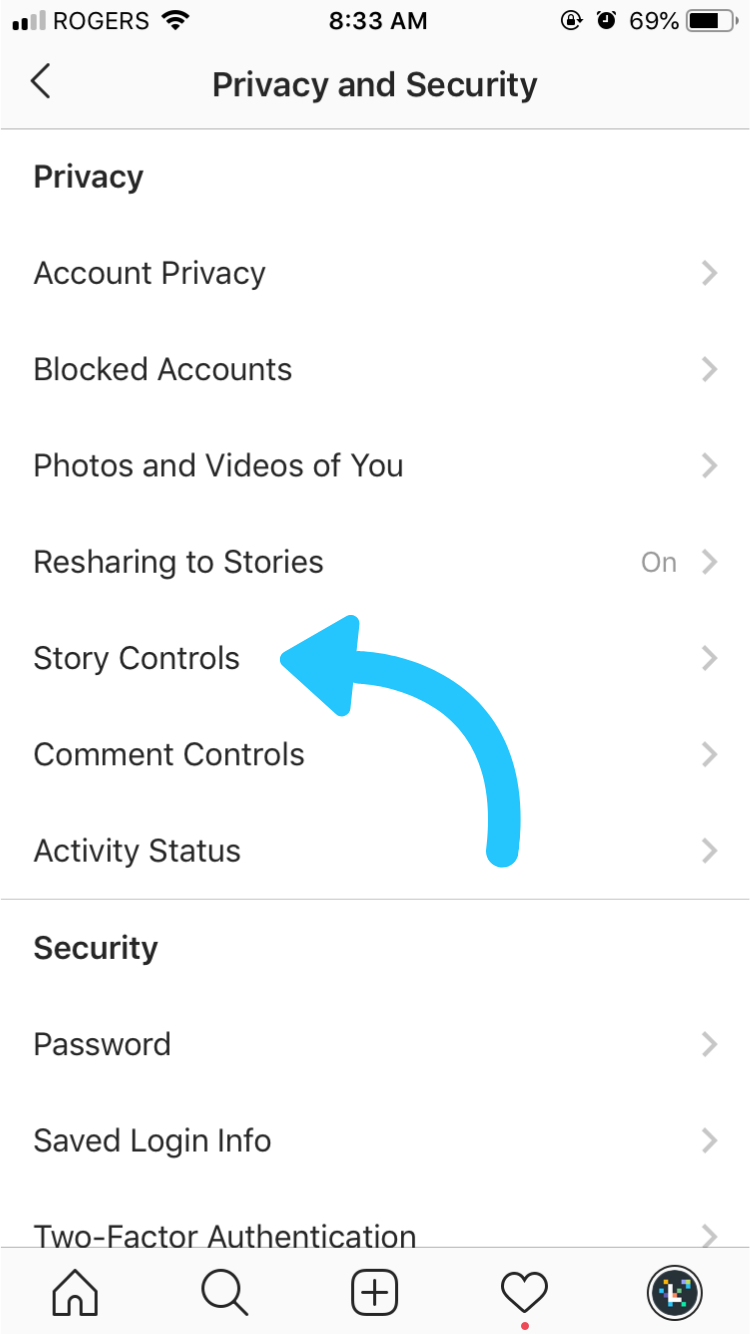Open the Blocked Accounts list
The image size is (750, 1334).
click(375, 370)
